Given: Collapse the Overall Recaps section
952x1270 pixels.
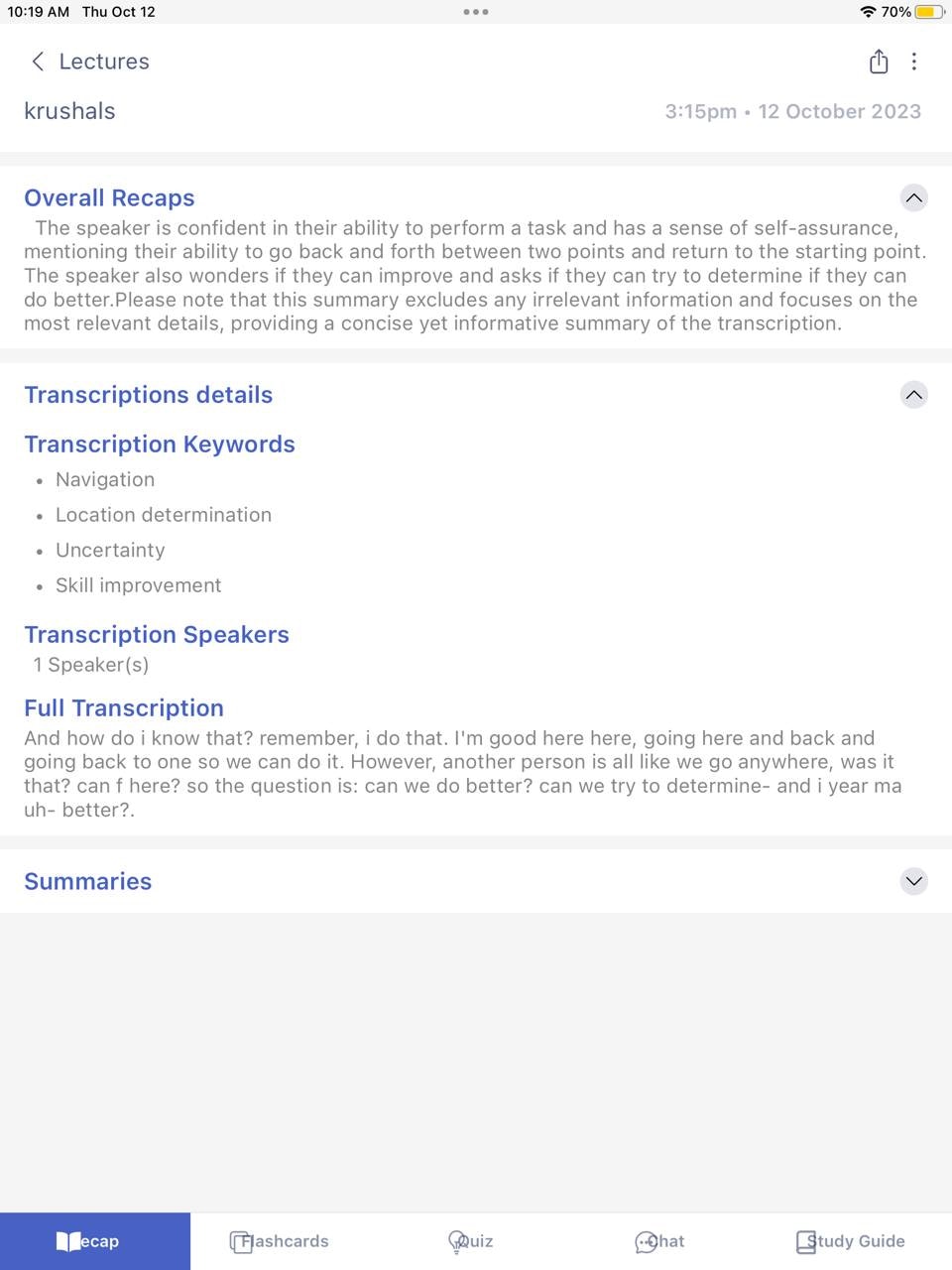Looking at the screenshot, I should (913, 197).
